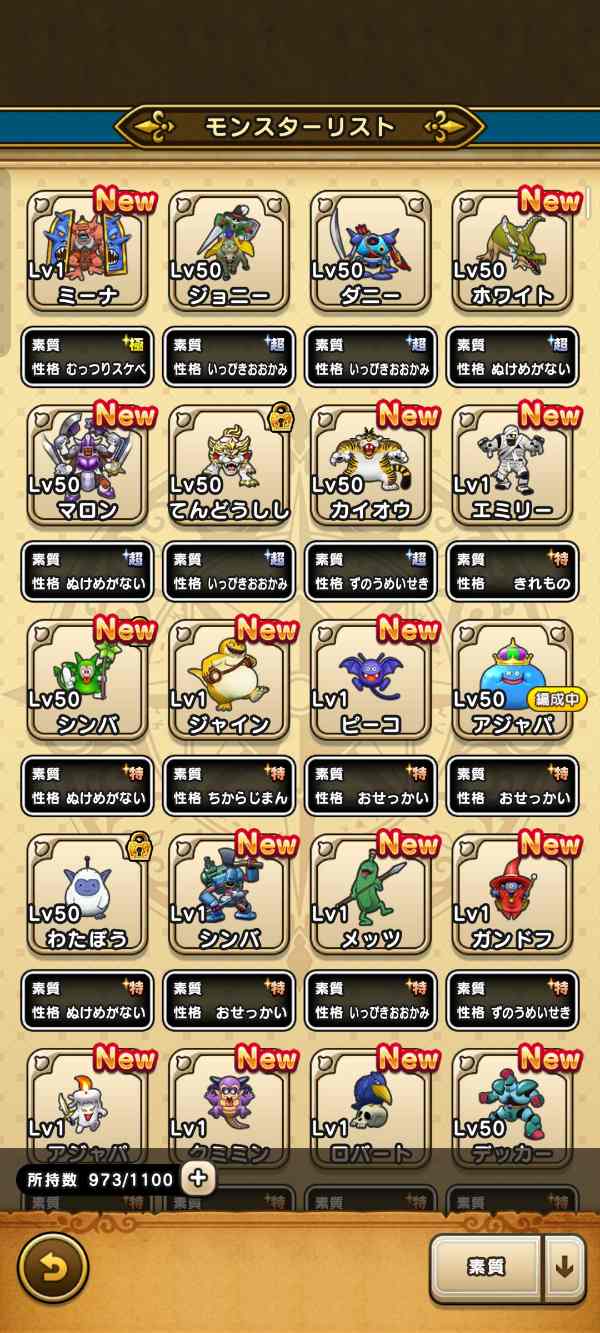Tap the tiger monster カイオウ
The image size is (600, 1333).
pyautogui.click(x=371, y=466)
